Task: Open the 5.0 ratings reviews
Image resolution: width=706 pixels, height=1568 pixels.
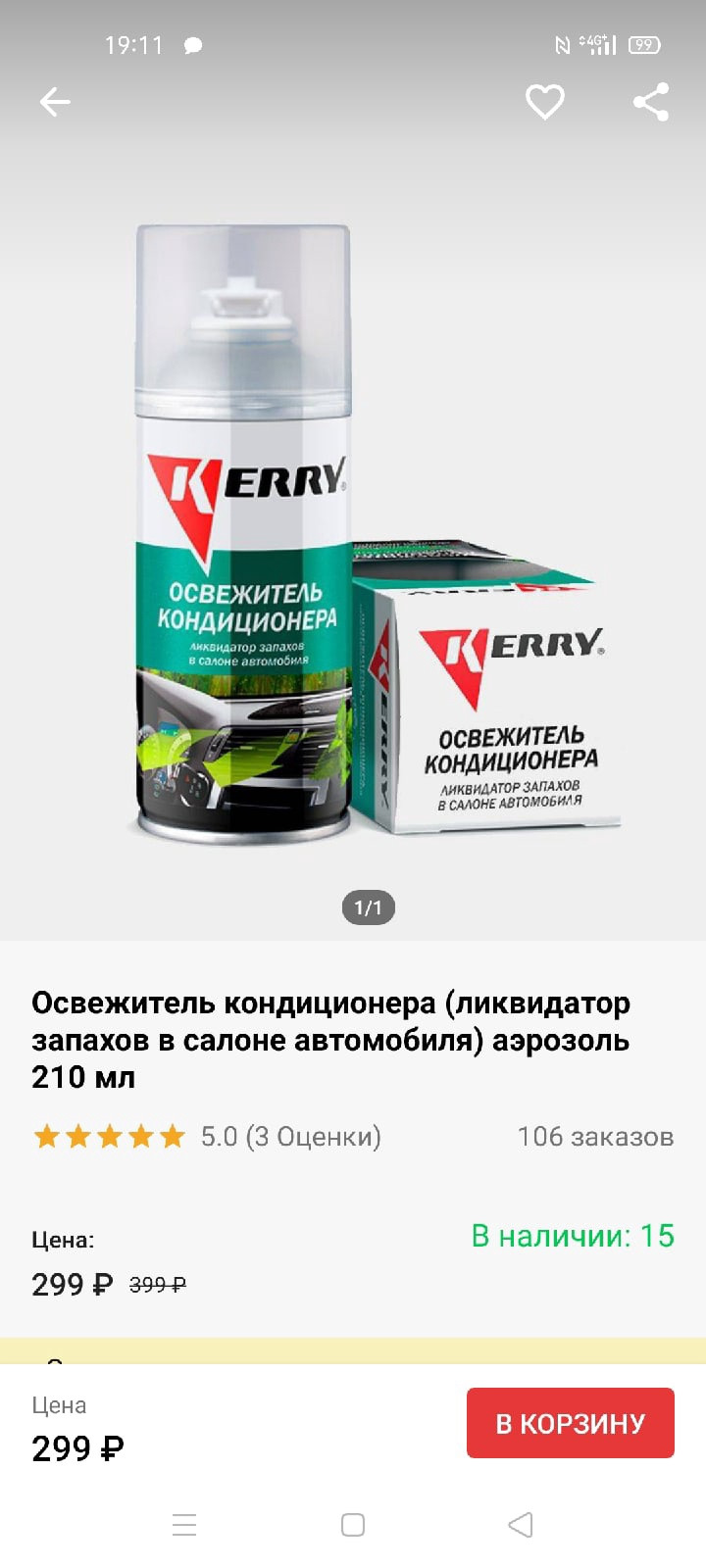Action: pos(290,1137)
